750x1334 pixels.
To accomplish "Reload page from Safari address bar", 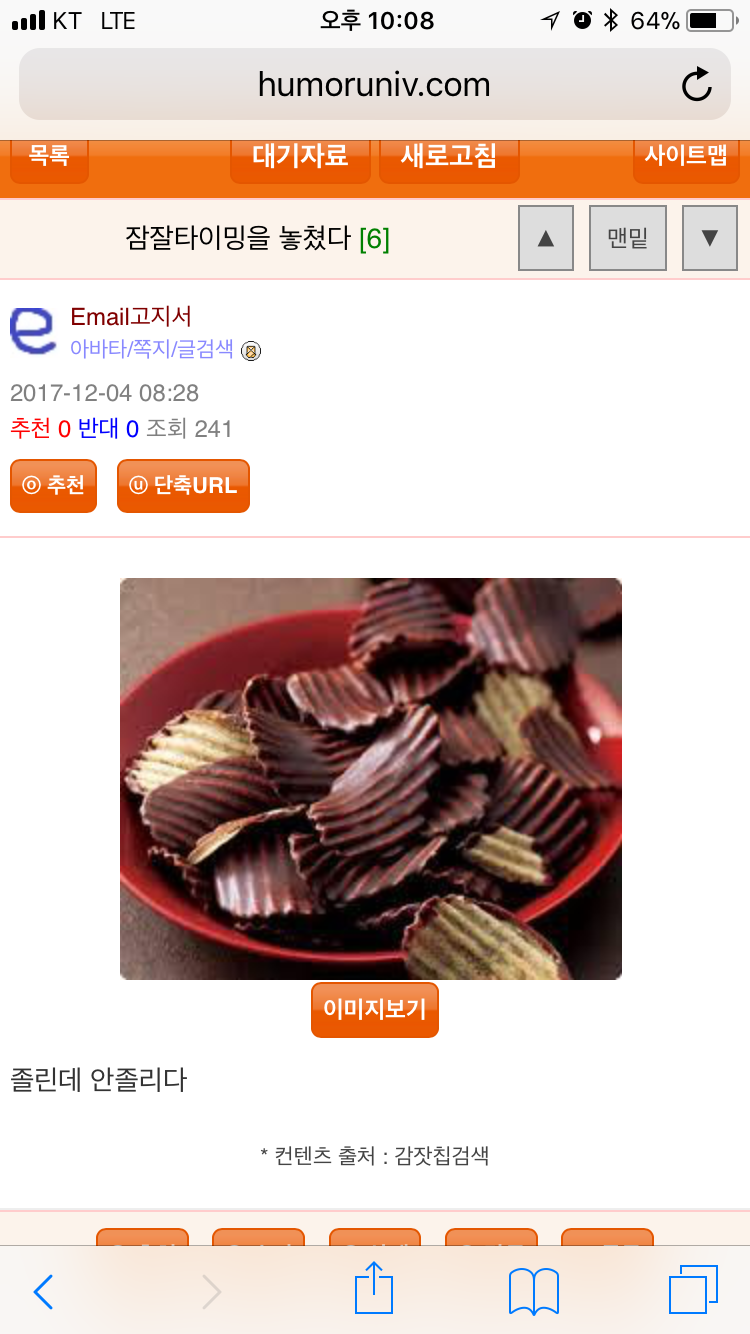I will point(697,84).
